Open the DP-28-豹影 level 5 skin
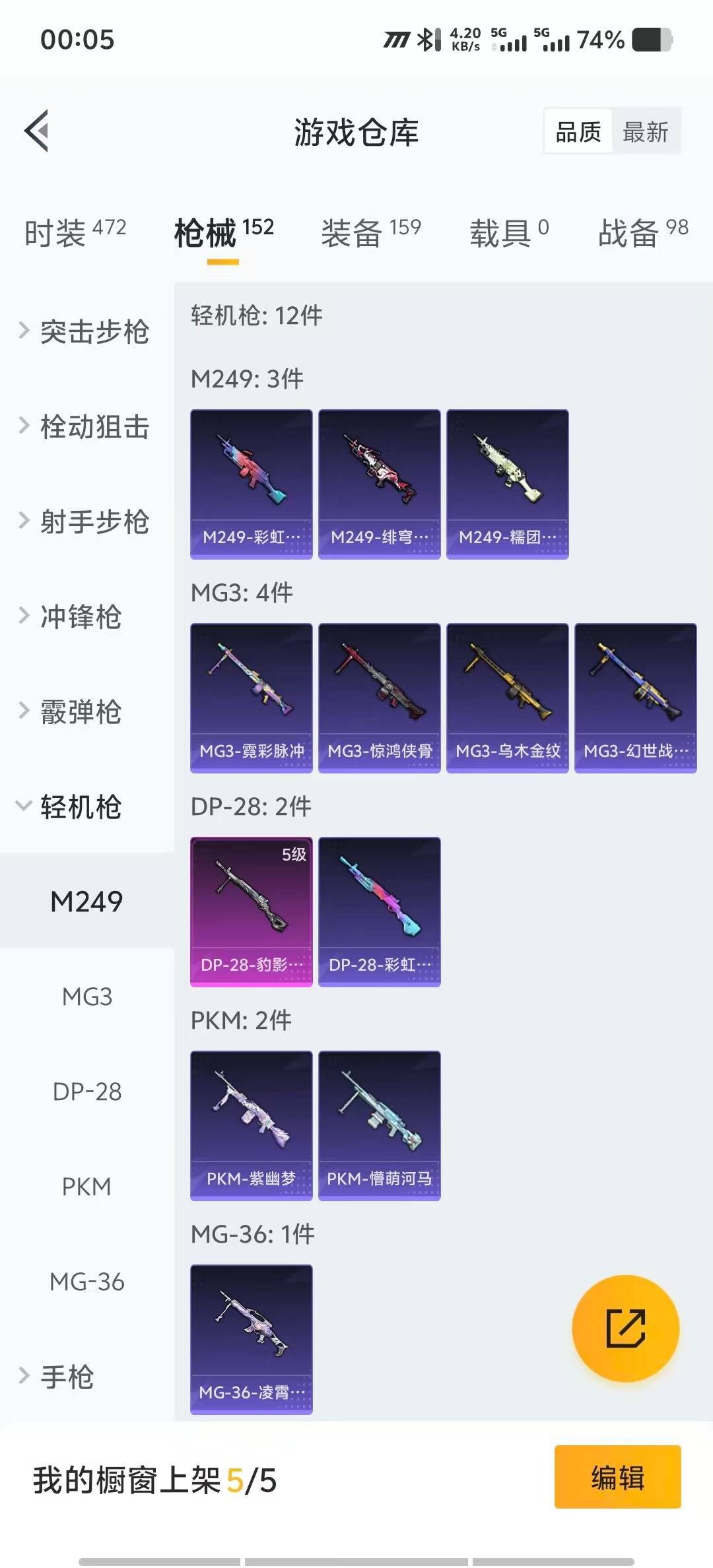713x1568 pixels. [x=252, y=909]
